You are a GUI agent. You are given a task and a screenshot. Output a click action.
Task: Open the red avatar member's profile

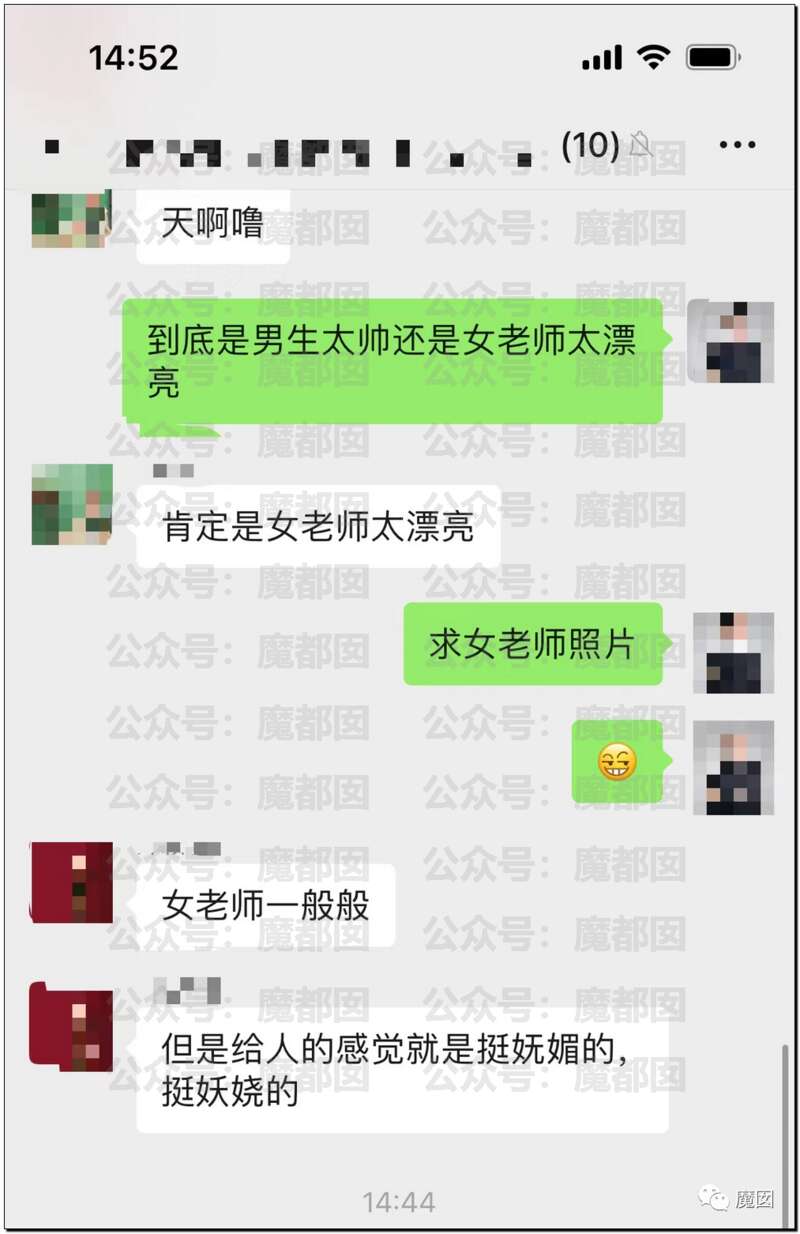click(70, 885)
